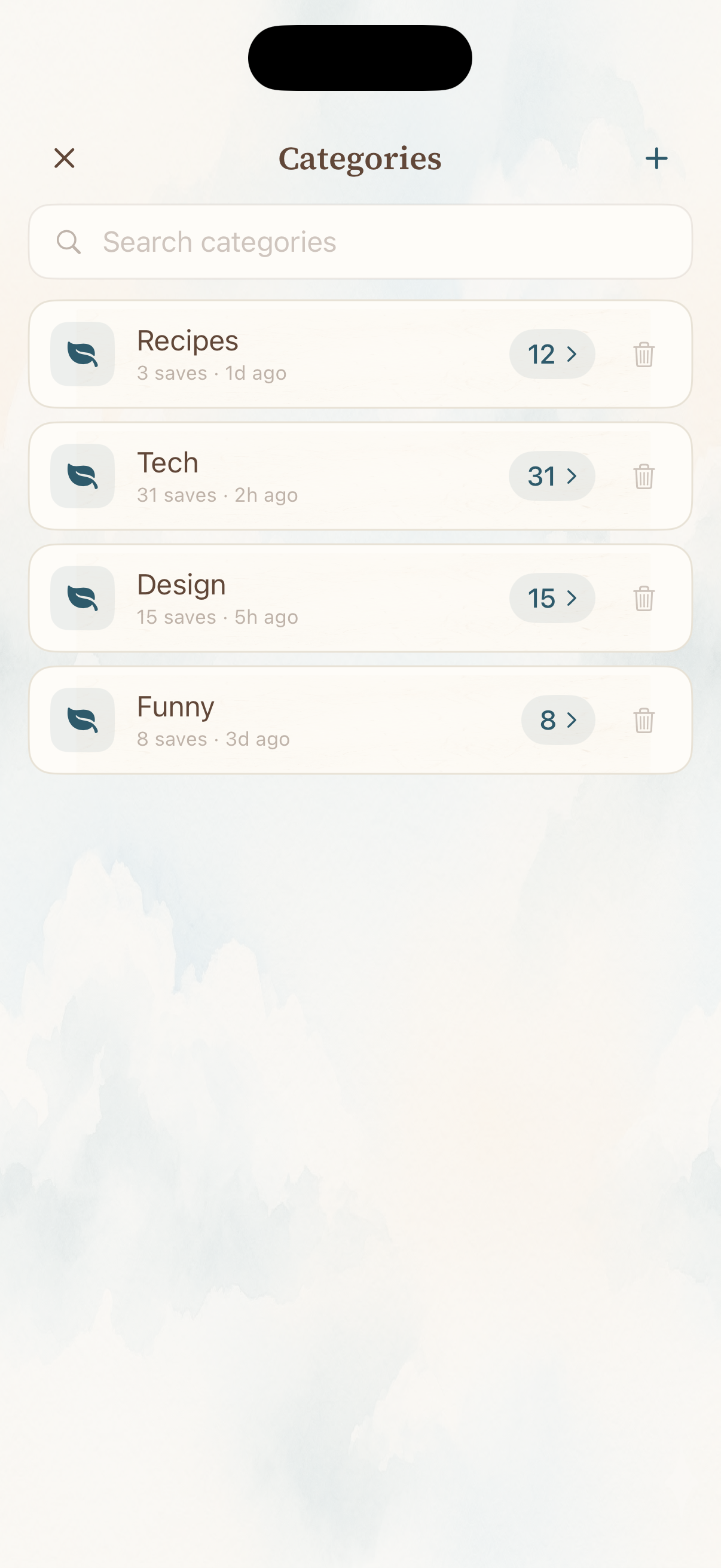Viewport: 721px width, 1568px height.
Task: Open the Recipes category row
Action: [304, 354]
